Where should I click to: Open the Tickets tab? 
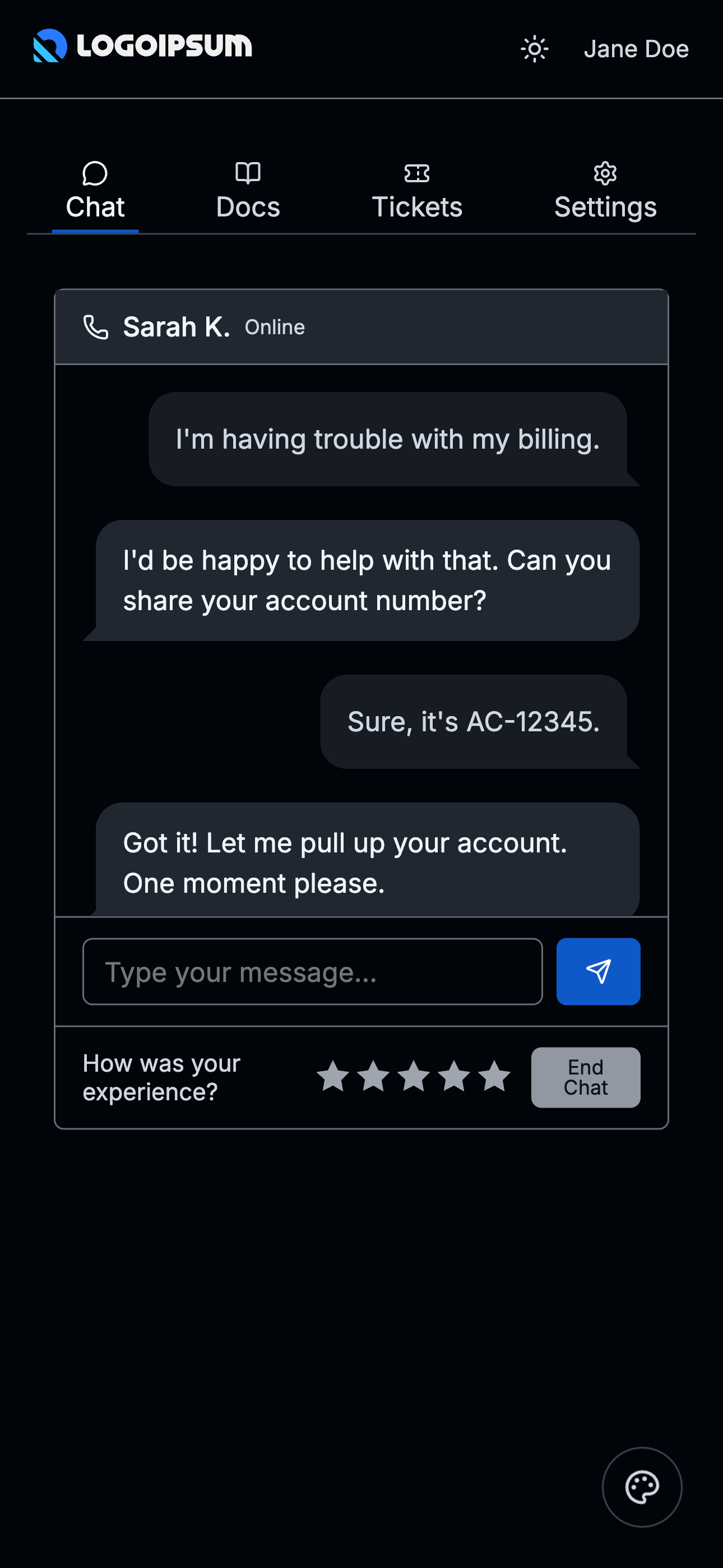[416, 206]
